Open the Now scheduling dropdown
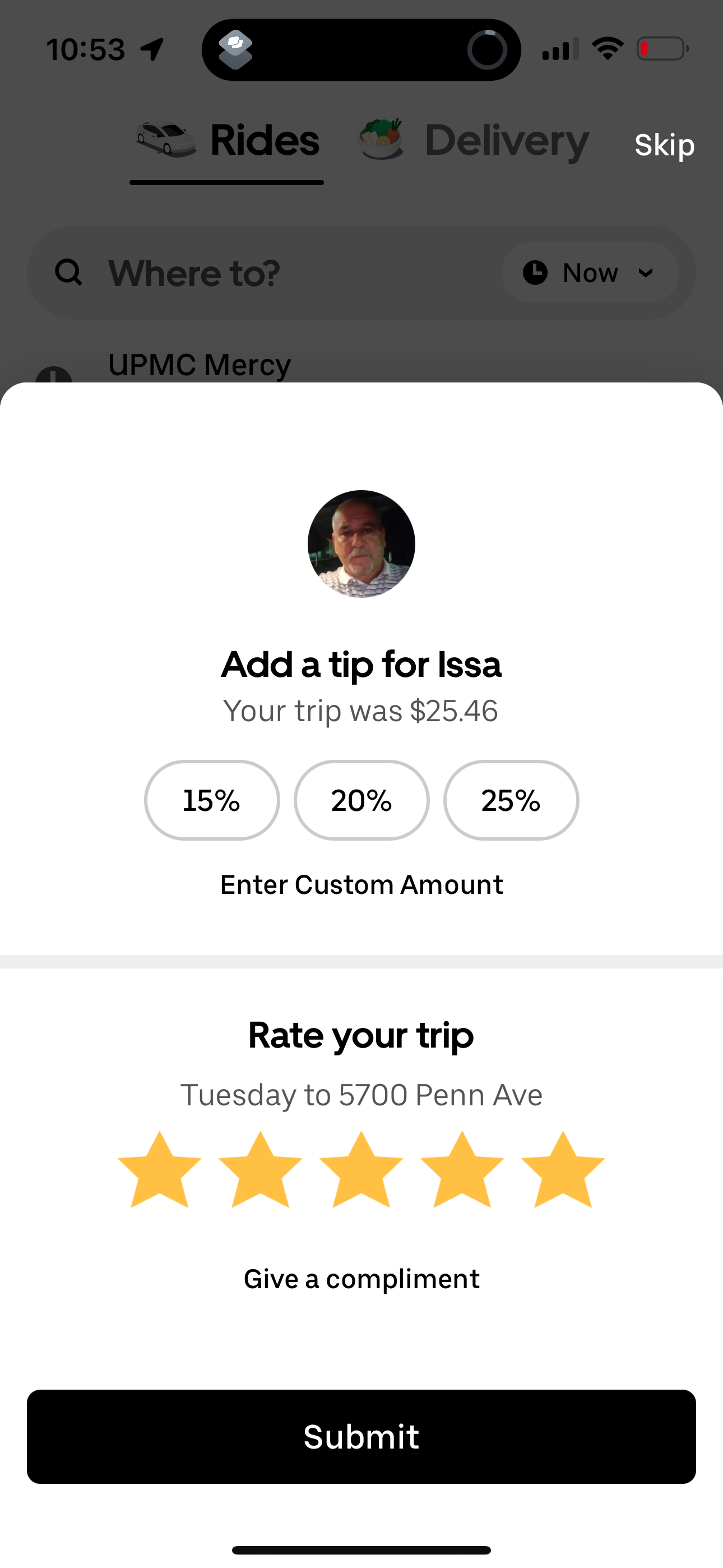The width and height of the screenshot is (723, 1568). click(x=589, y=273)
